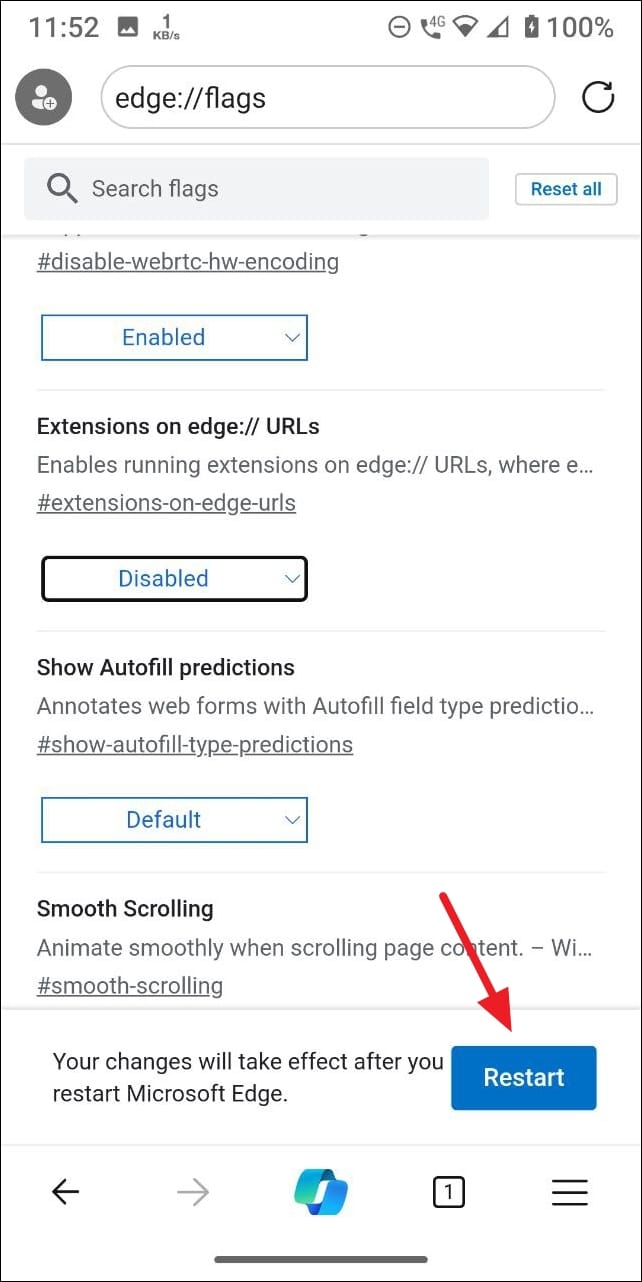
Task: Open the #smooth-scrolling link
Action: pyautogui.click(x=130, y=986)
